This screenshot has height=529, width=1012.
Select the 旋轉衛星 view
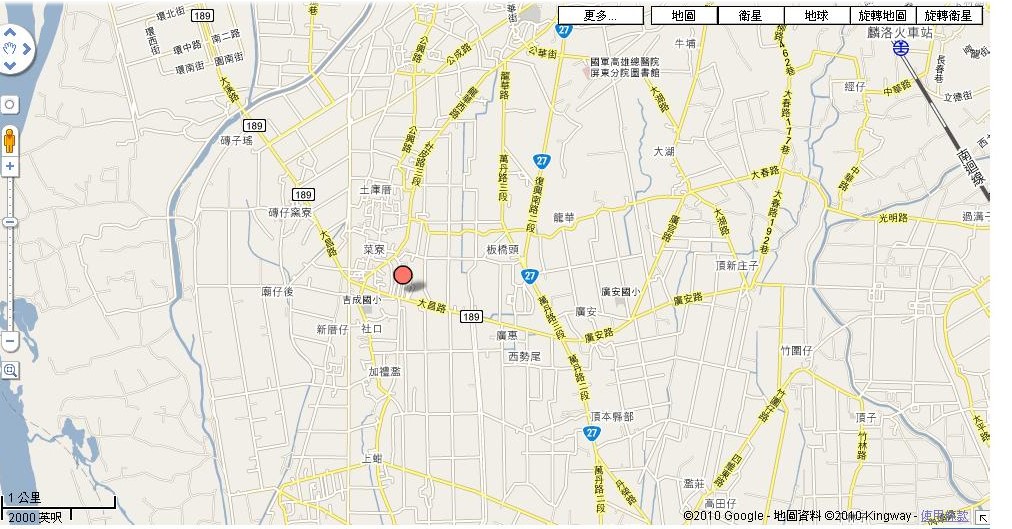point(947,16)
